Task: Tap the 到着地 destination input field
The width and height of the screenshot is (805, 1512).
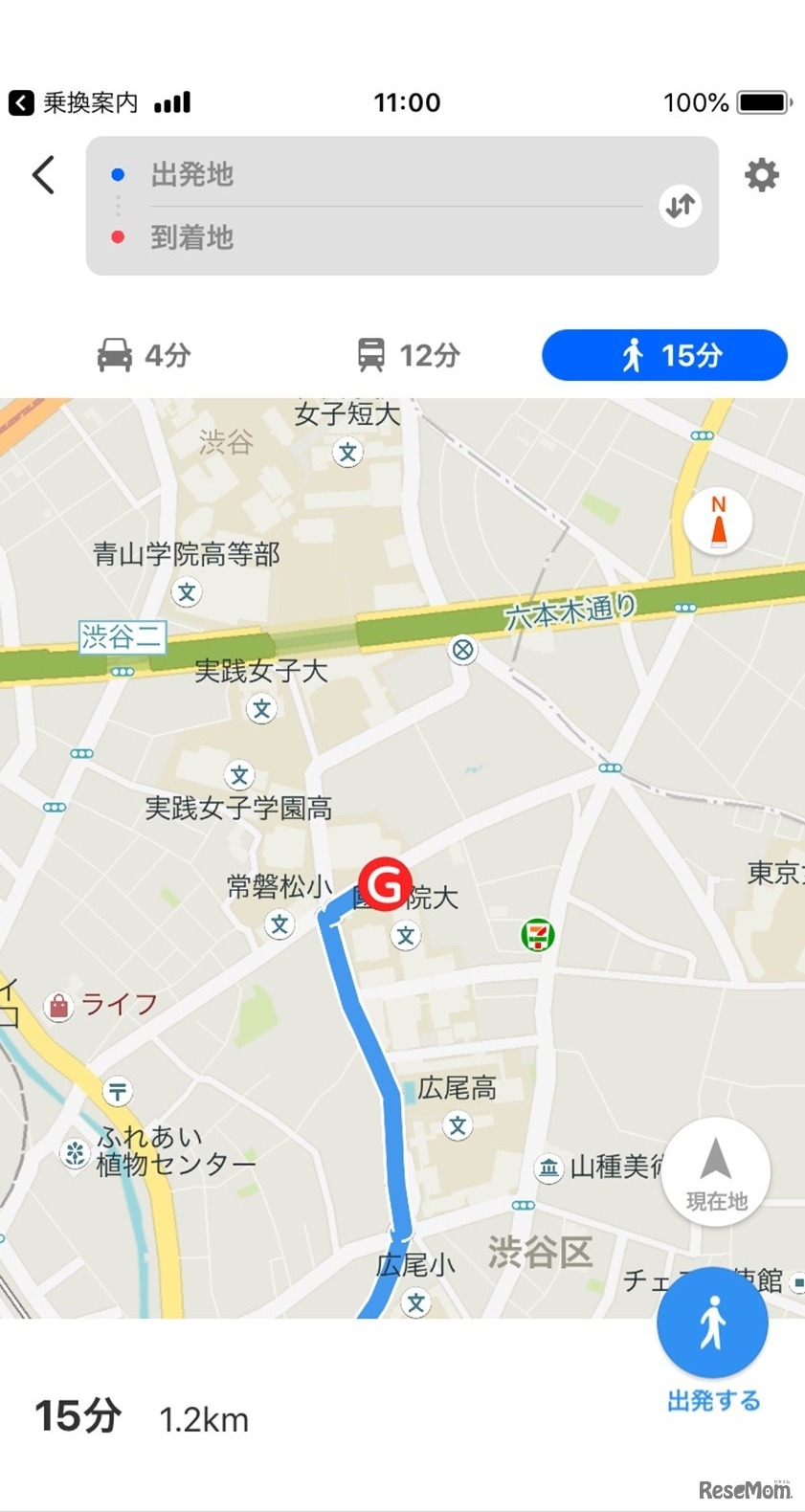Action: click(x=383, y=238)
